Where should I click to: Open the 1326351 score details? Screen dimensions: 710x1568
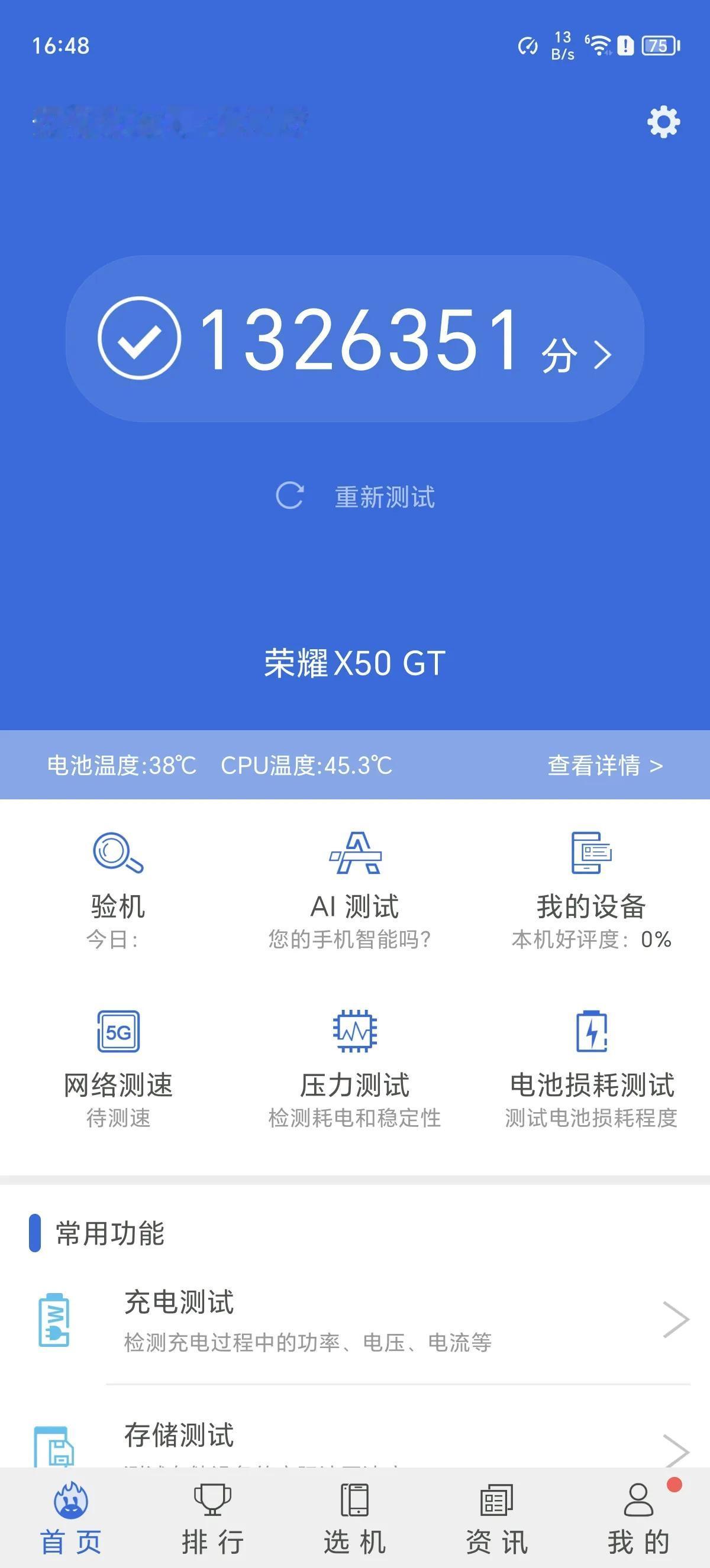coord(355,338)
